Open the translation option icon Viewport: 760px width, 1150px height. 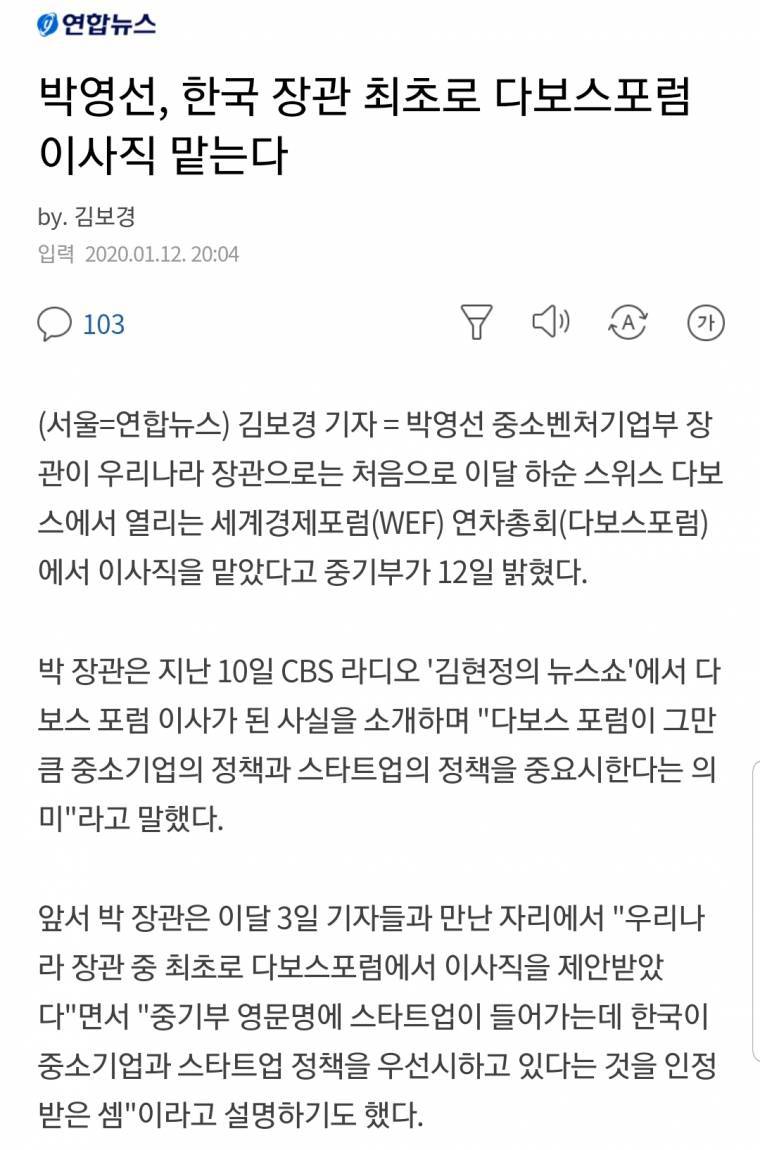pyautogui.click(x=627, y=322)
